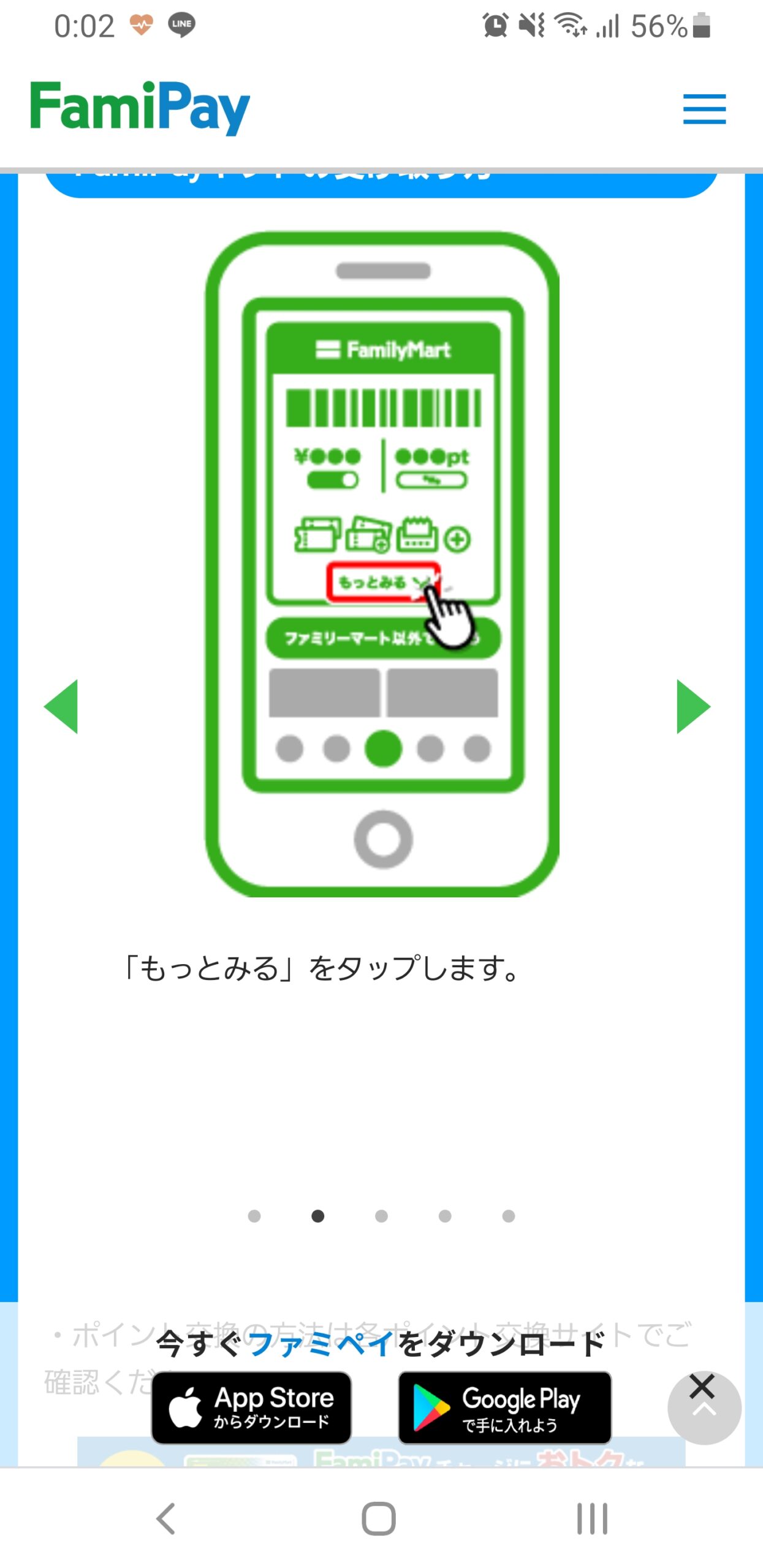Go back with system navigation
The image size is (763, 1568).
pyautogui.click(x=166, y=1518)
